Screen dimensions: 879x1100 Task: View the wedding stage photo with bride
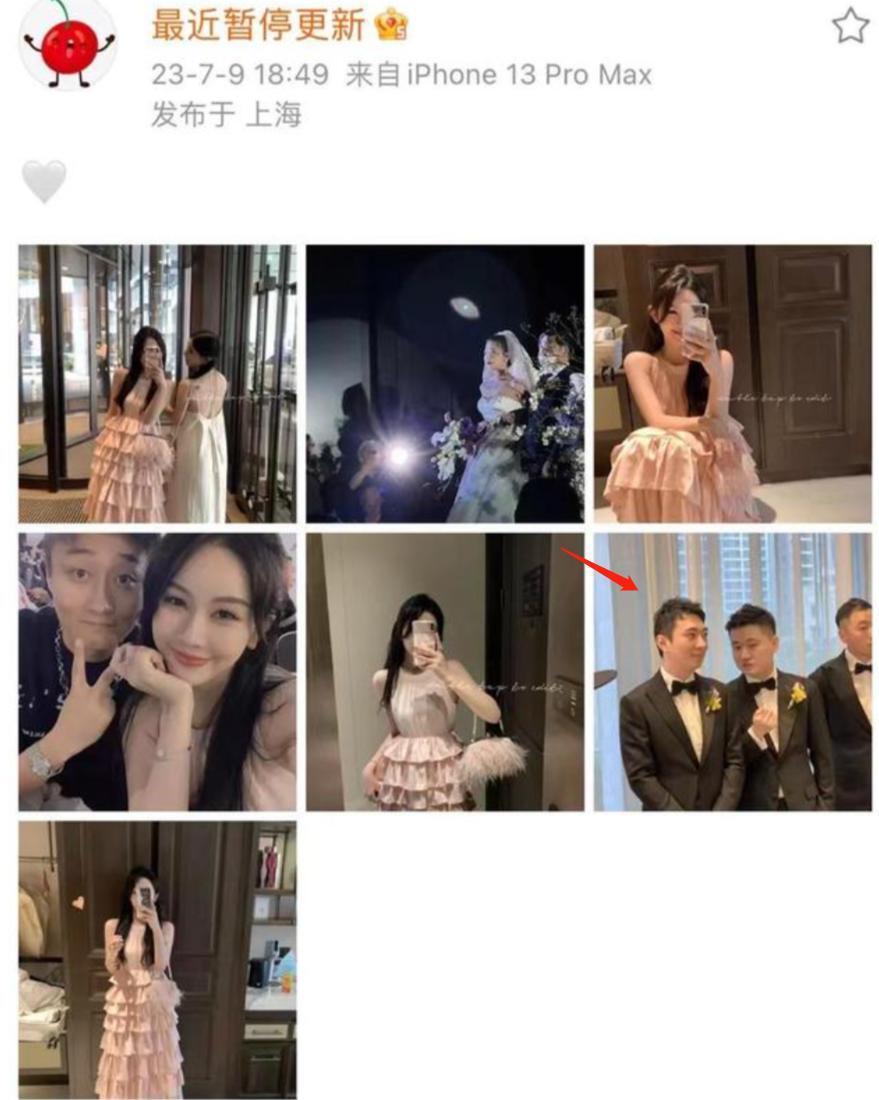point(445,383)
